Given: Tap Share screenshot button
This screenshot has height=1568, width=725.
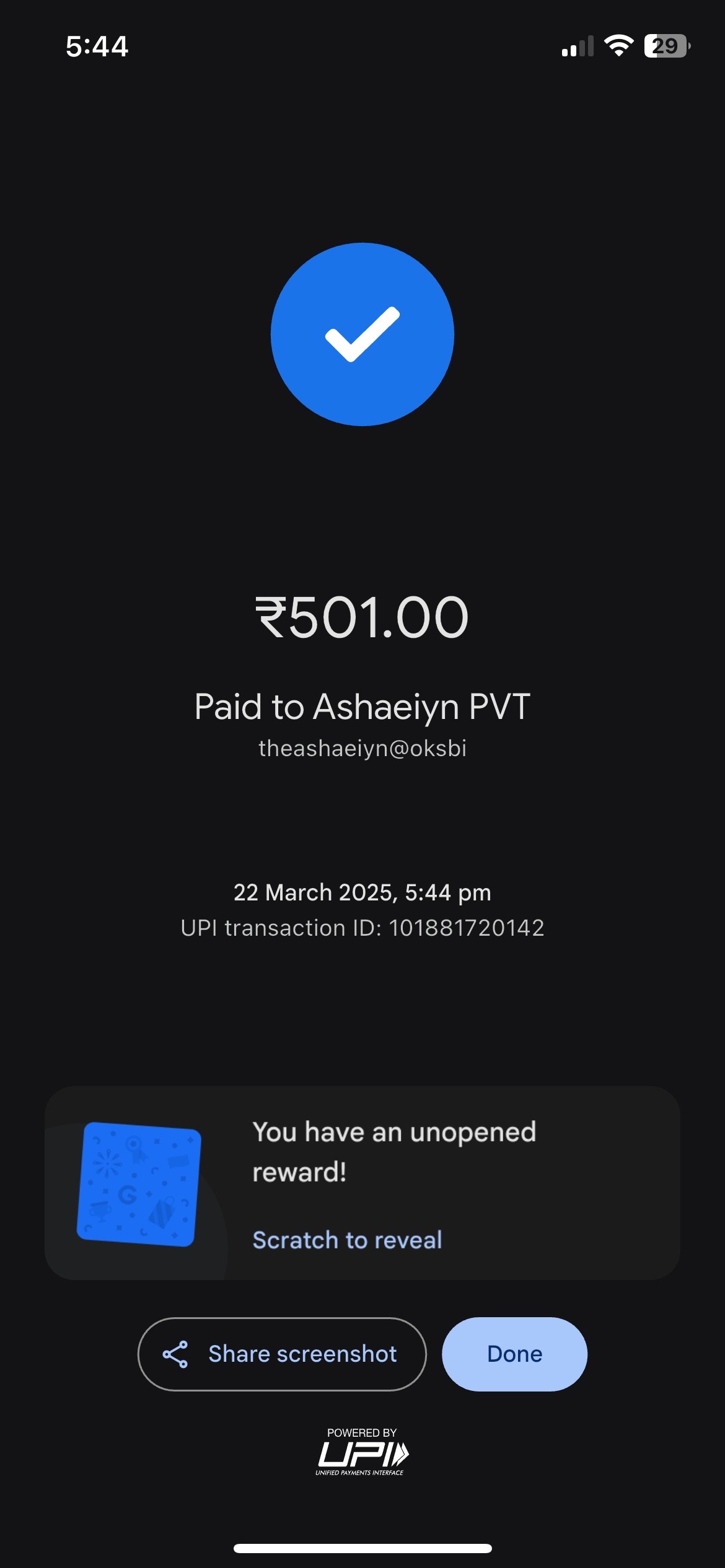Looking at the screenshot, I should click(282, 1354).
